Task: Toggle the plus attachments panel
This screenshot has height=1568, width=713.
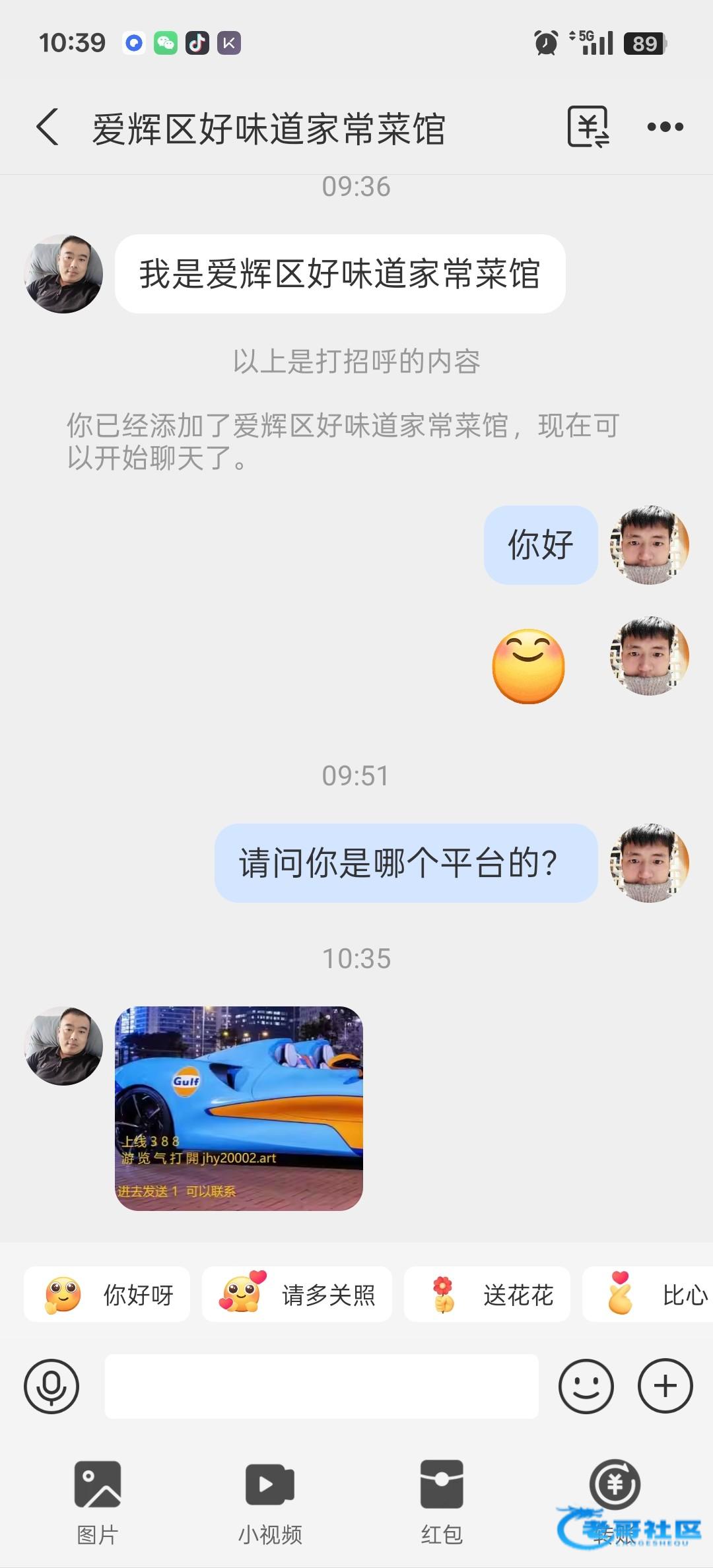Action: click(x=665, y=1387)
